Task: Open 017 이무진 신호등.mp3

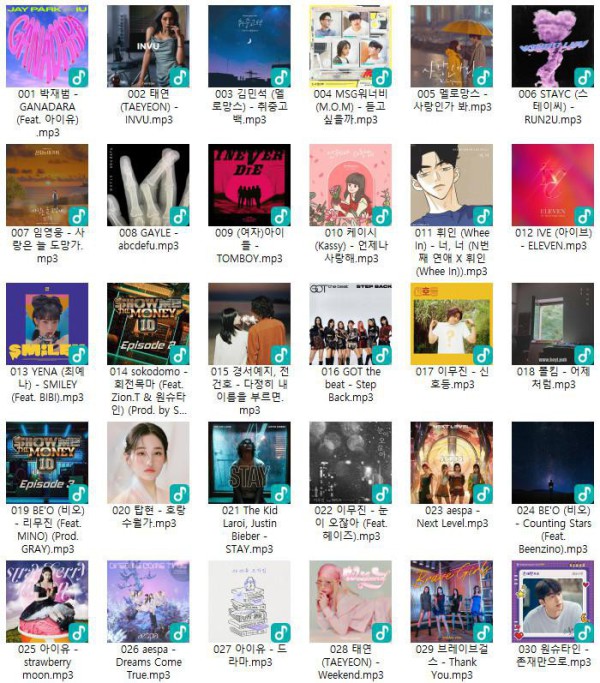Action: click(x=452, y=324)
